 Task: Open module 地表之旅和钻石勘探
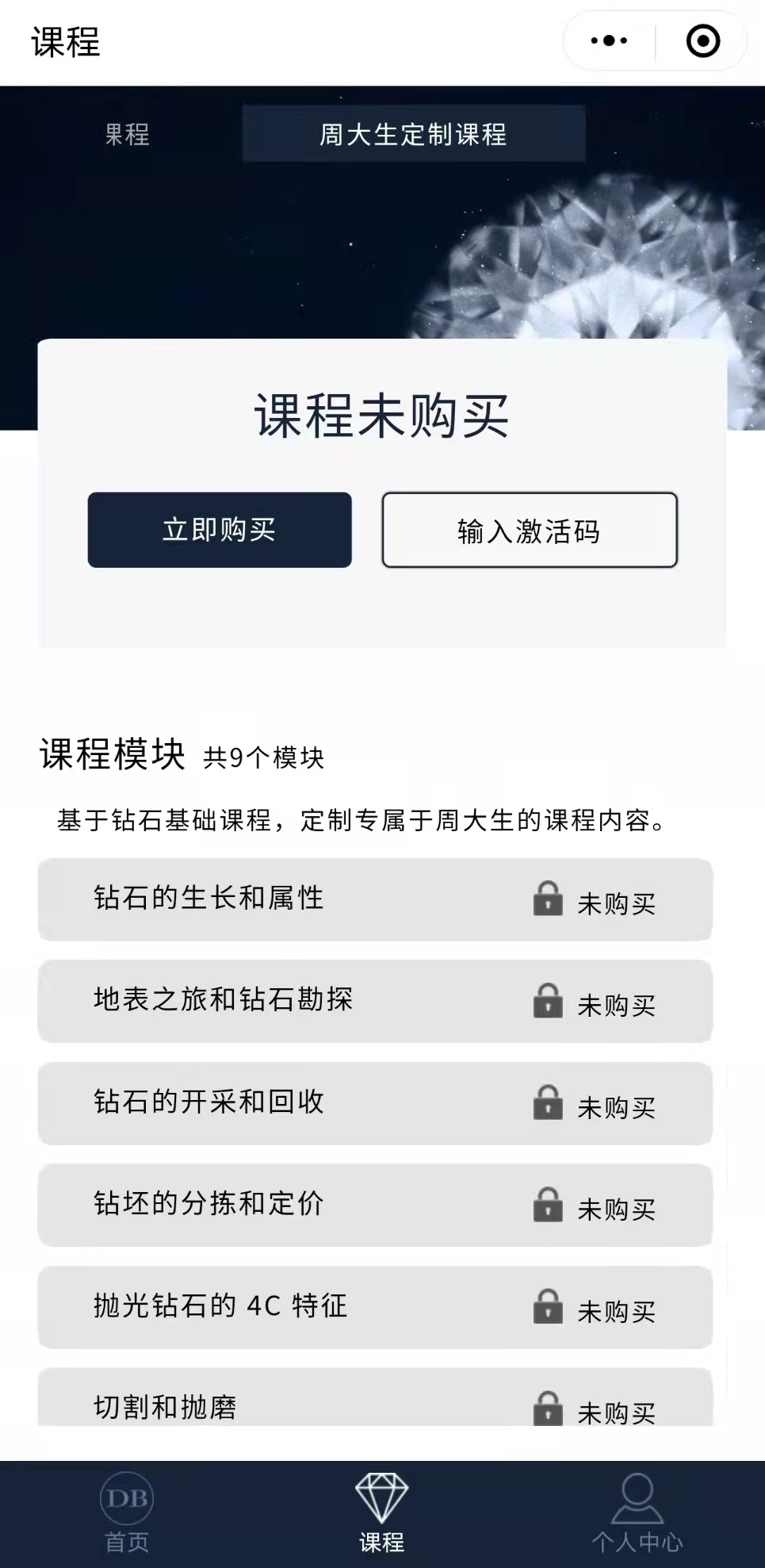tap(375, 1001)
